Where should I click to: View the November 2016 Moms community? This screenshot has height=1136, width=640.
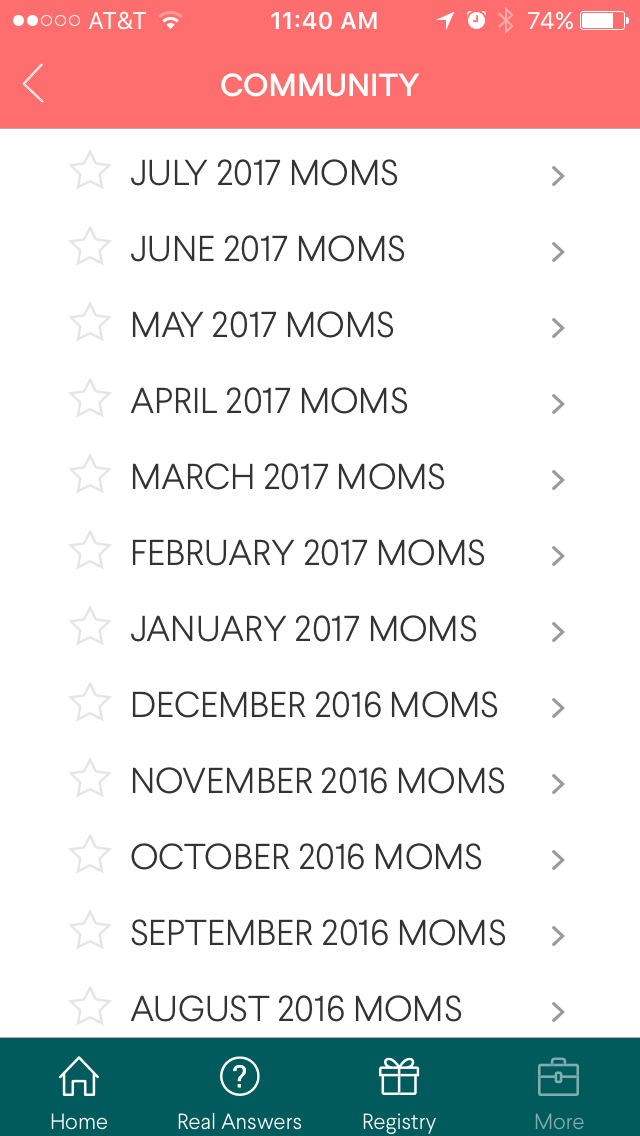(x=320, y=782)
